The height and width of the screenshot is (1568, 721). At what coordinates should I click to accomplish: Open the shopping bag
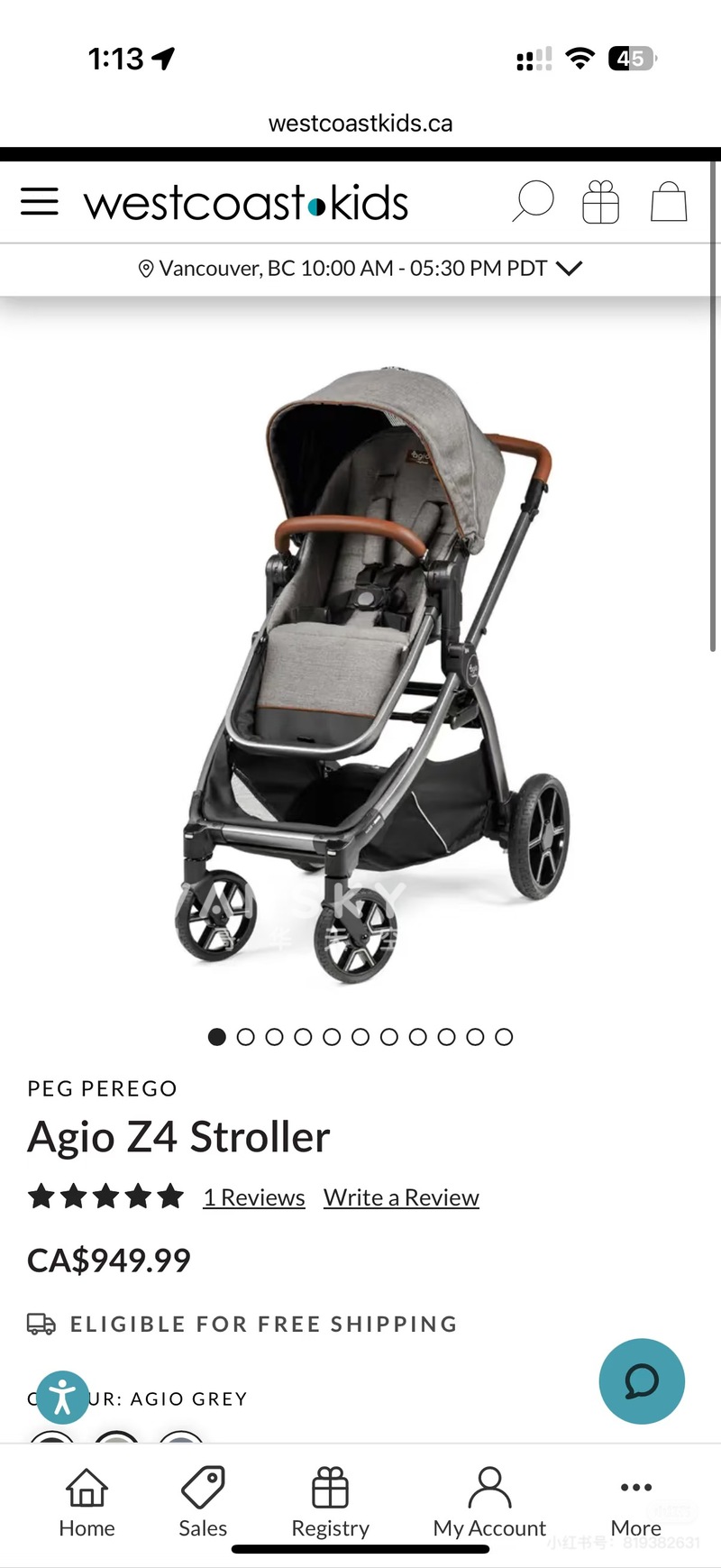669,201
